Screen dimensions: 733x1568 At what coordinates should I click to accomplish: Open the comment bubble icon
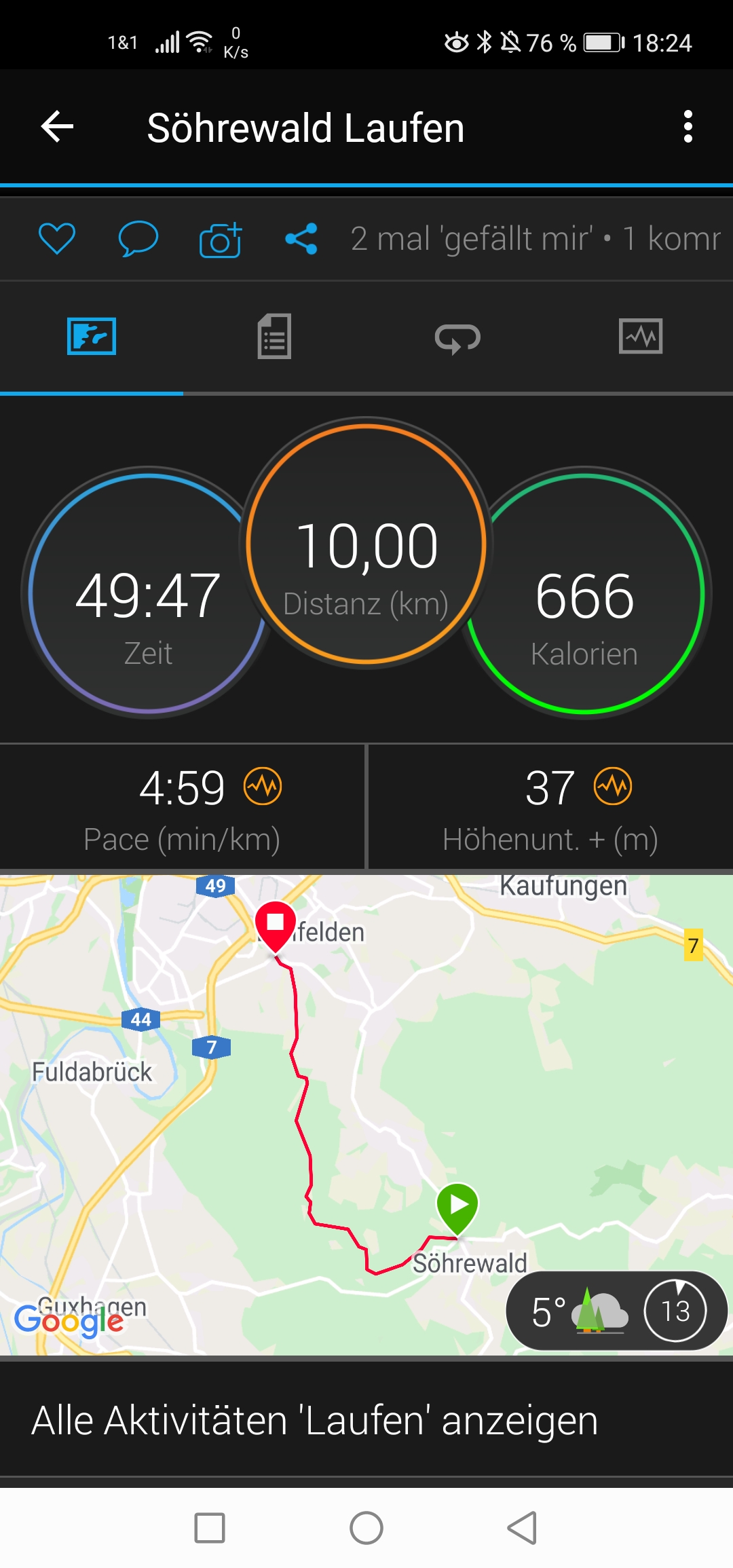click(138, 239)
